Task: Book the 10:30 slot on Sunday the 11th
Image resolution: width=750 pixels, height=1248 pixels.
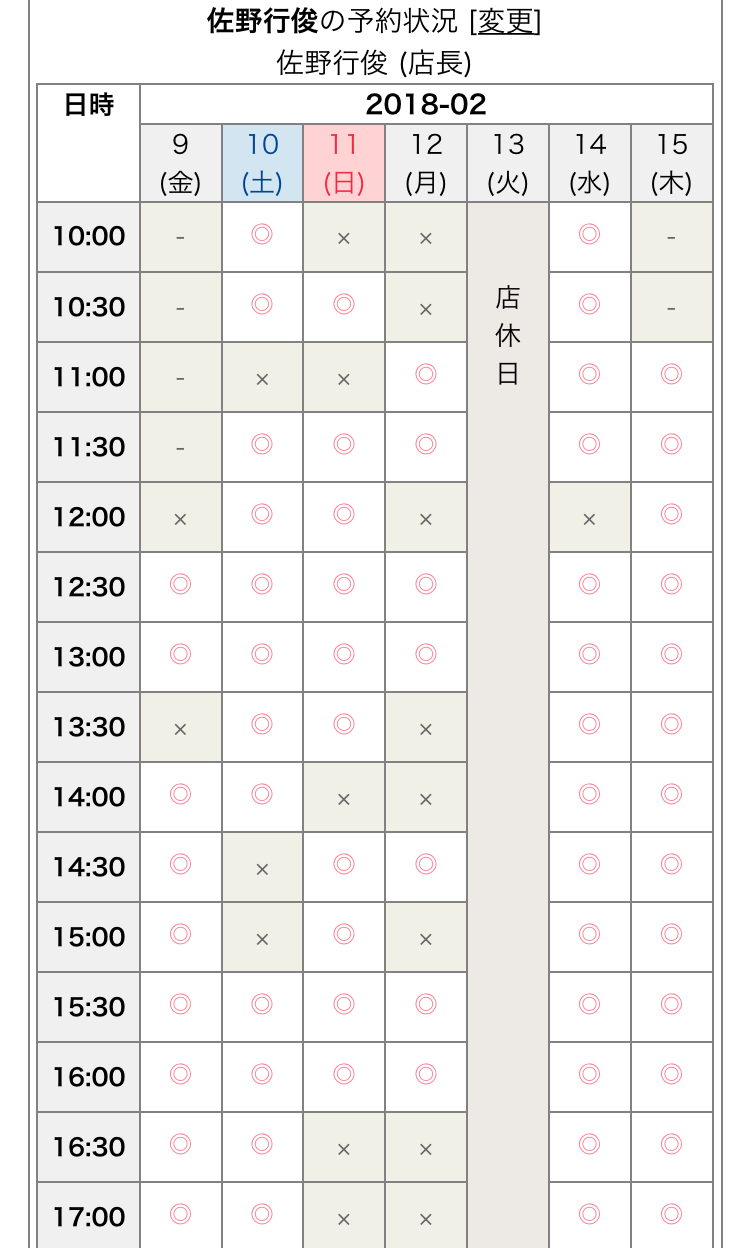Action: 344,304
